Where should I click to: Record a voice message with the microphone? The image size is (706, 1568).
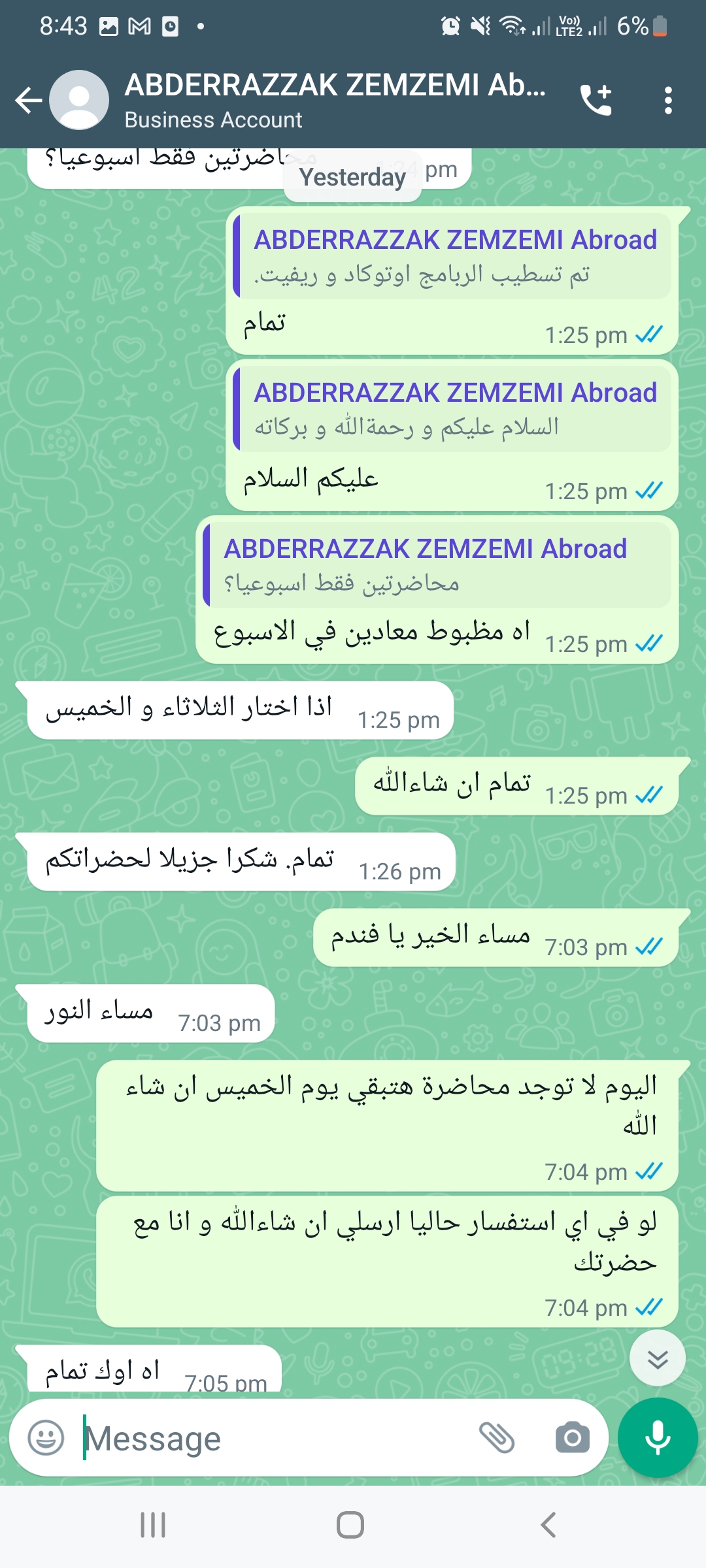(x=658, y=1437)
